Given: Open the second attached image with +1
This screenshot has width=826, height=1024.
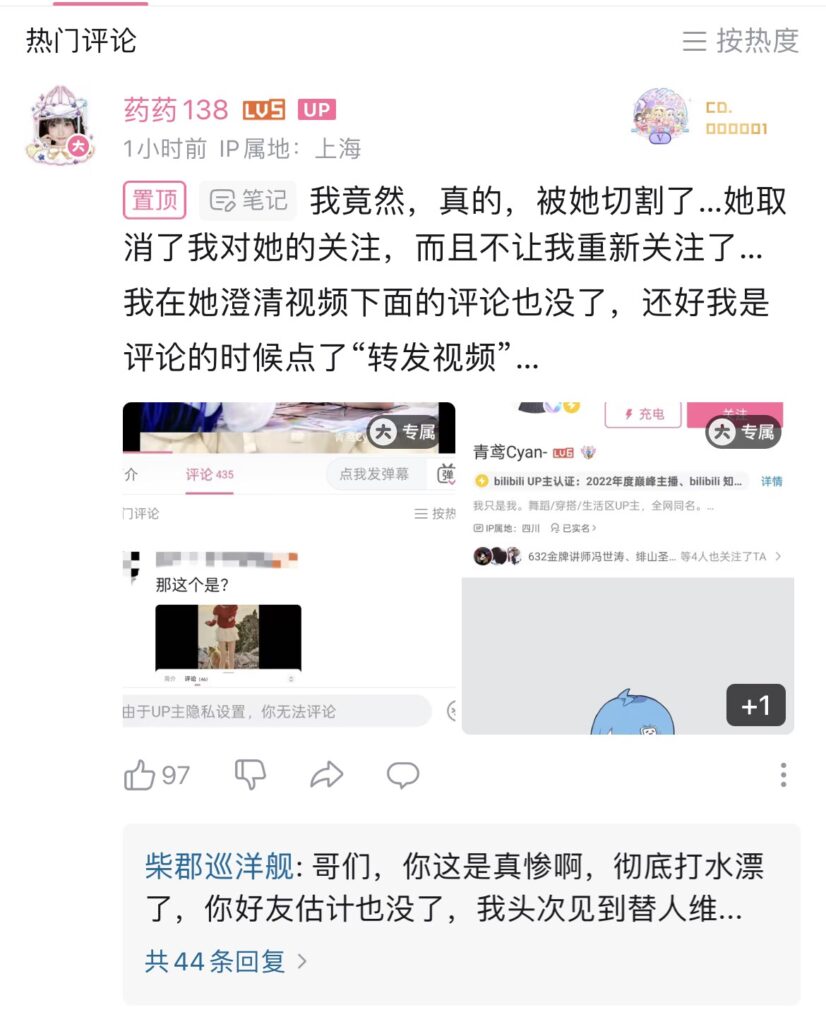Looking at the screenshot, I should pyautogui.click(x=627, y=567).
